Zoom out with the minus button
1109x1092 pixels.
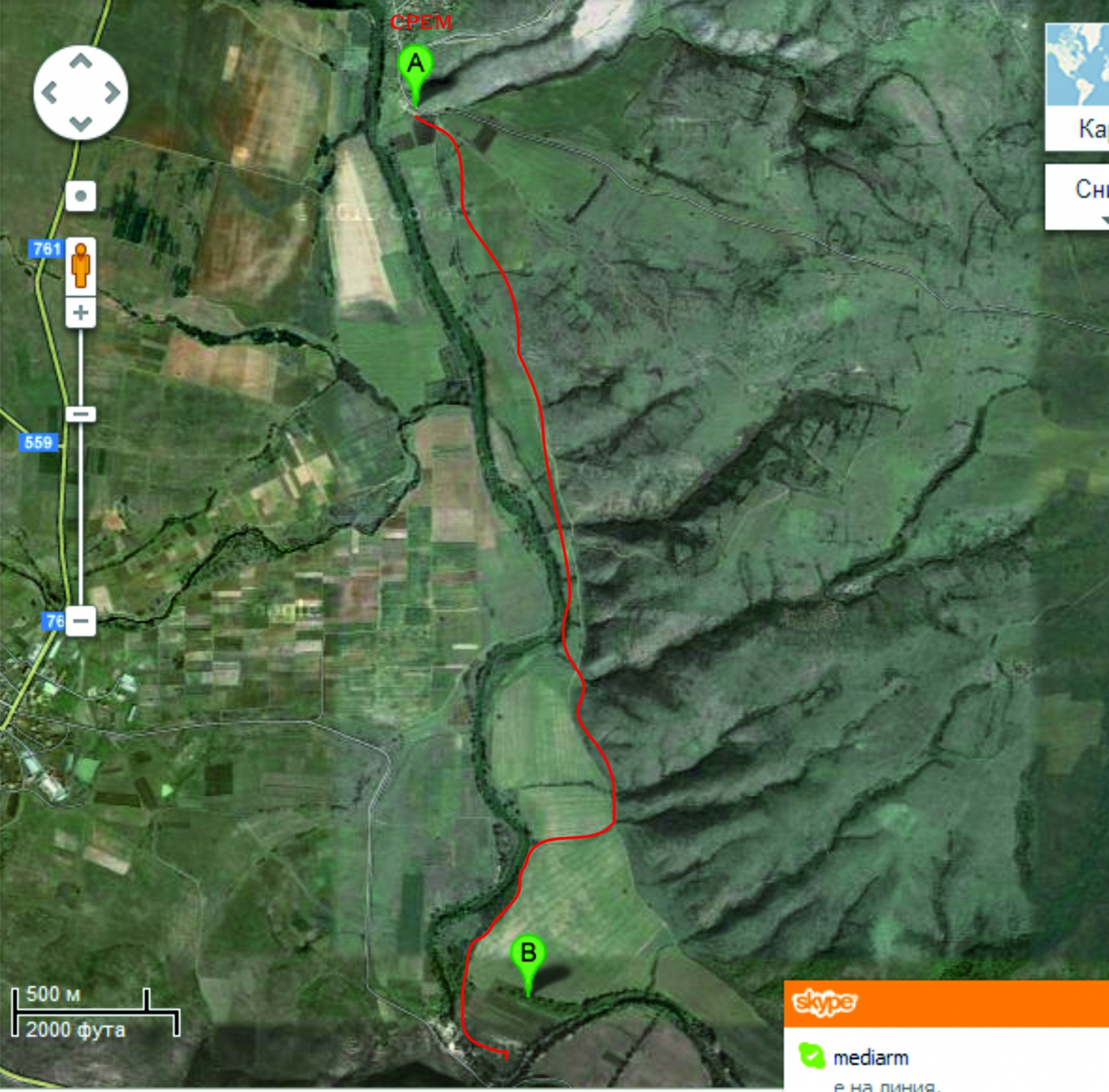tap(81, 620)
